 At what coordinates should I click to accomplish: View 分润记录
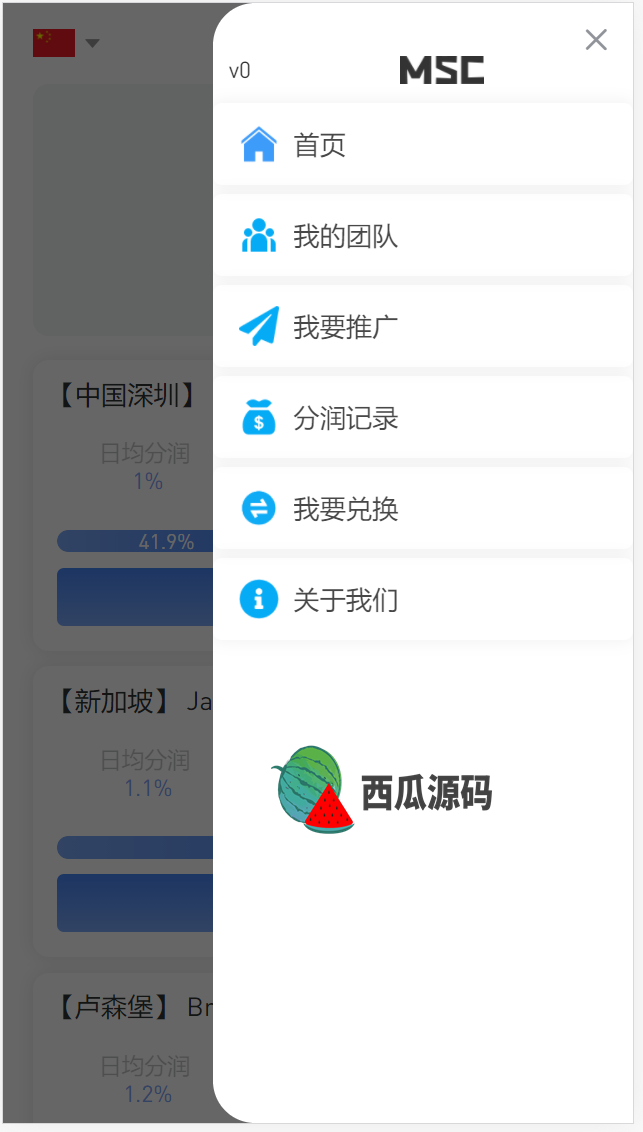pyautogui.click(x=423, y=417)
